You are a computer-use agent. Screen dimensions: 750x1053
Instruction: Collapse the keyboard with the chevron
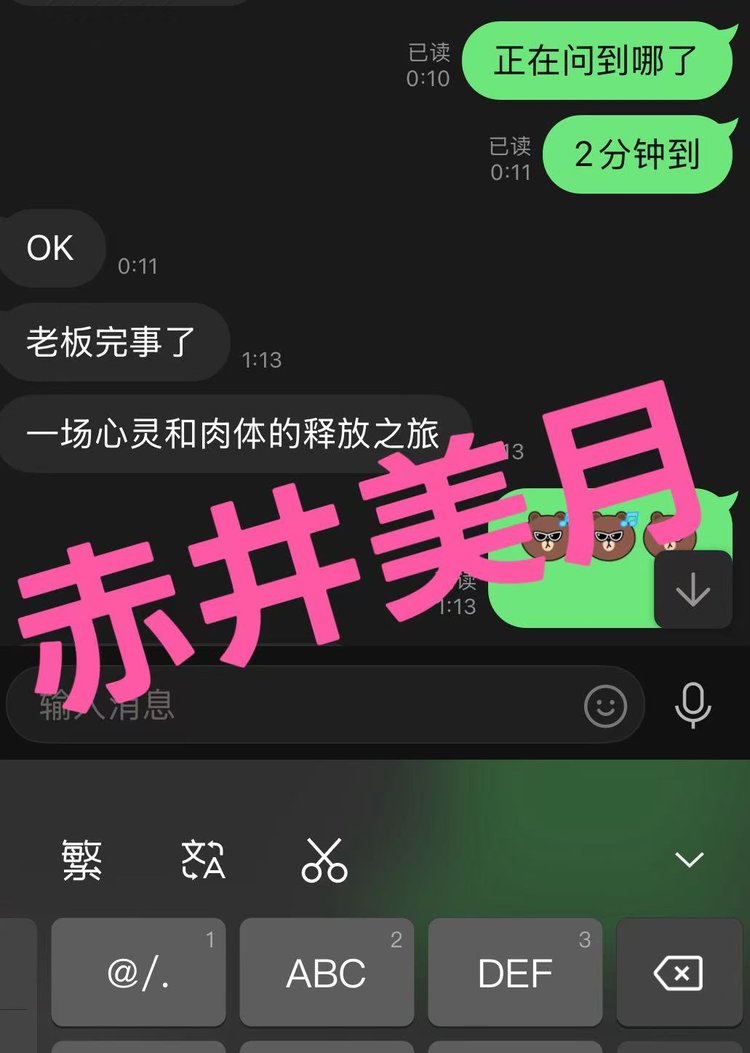click(x=690, y=860)
